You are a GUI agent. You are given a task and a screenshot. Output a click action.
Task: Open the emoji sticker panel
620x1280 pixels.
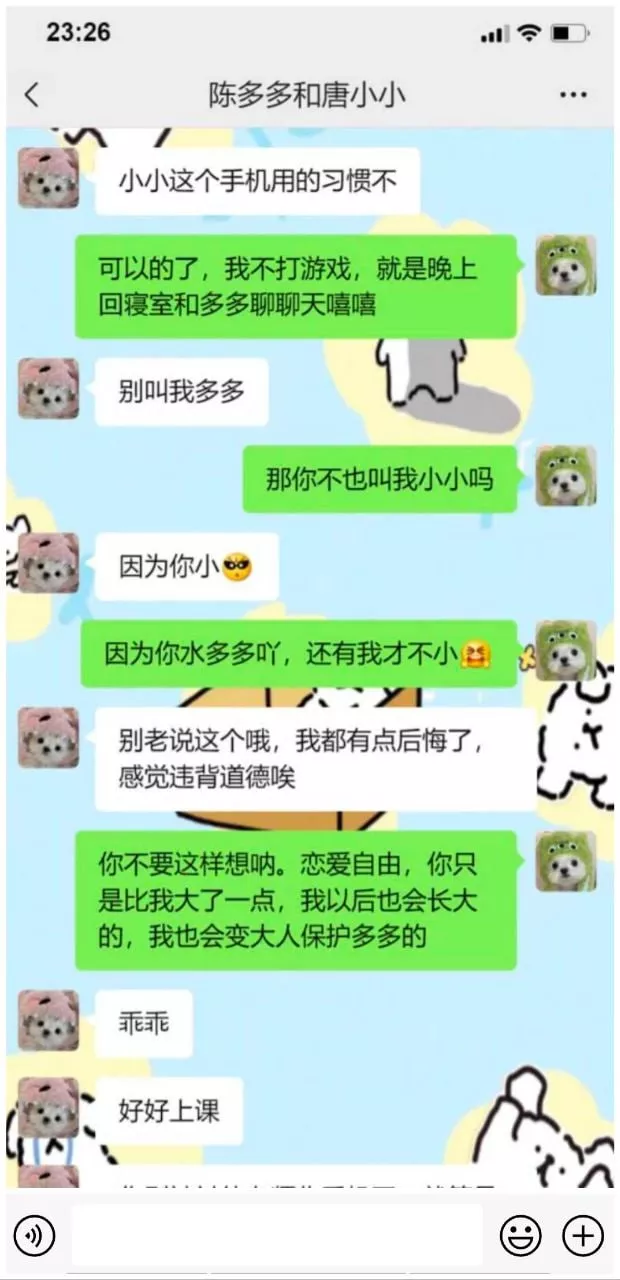520,1237
